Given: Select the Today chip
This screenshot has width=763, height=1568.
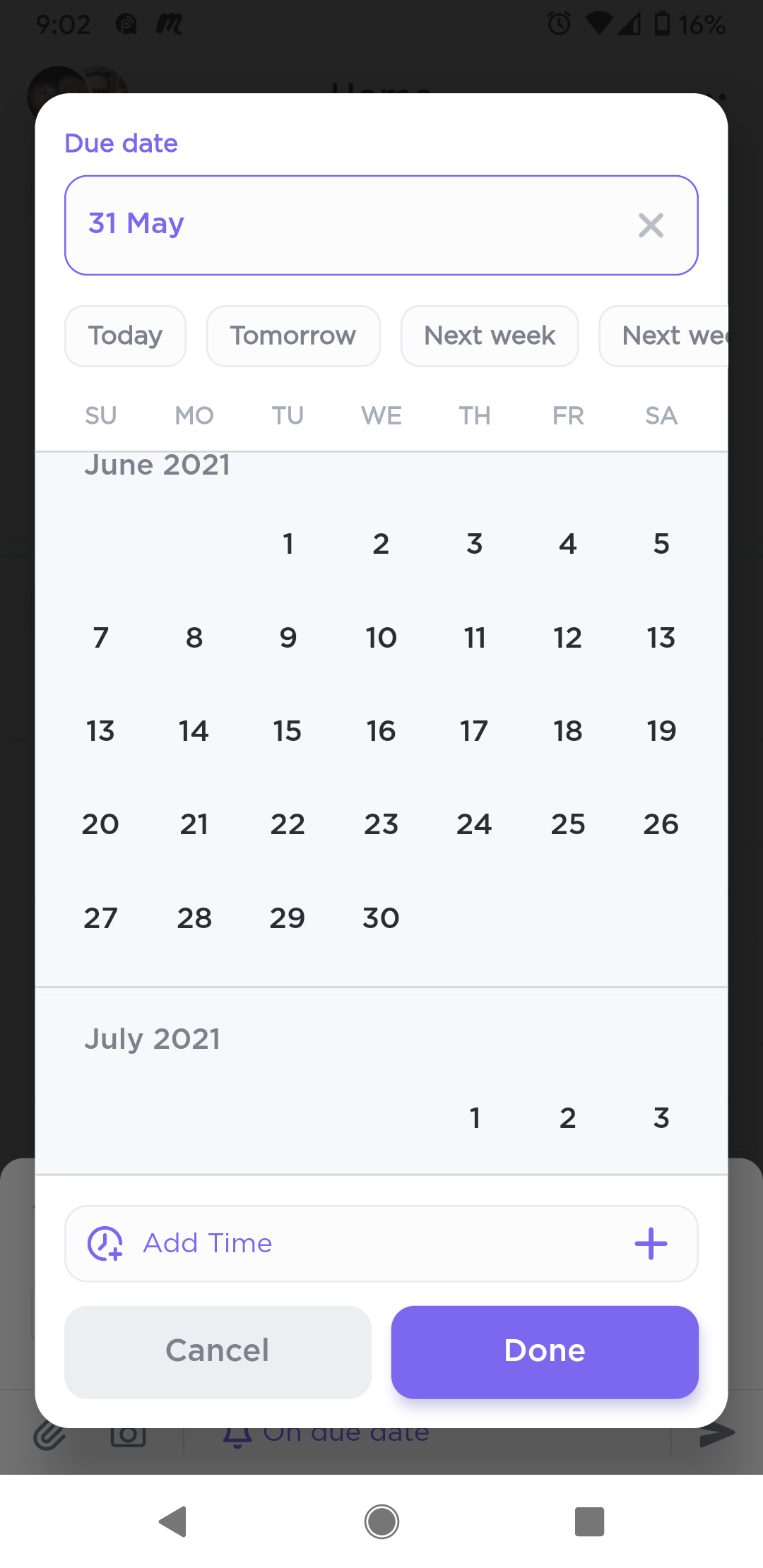Looking at the screenshot, I should [x=125, y=335].
